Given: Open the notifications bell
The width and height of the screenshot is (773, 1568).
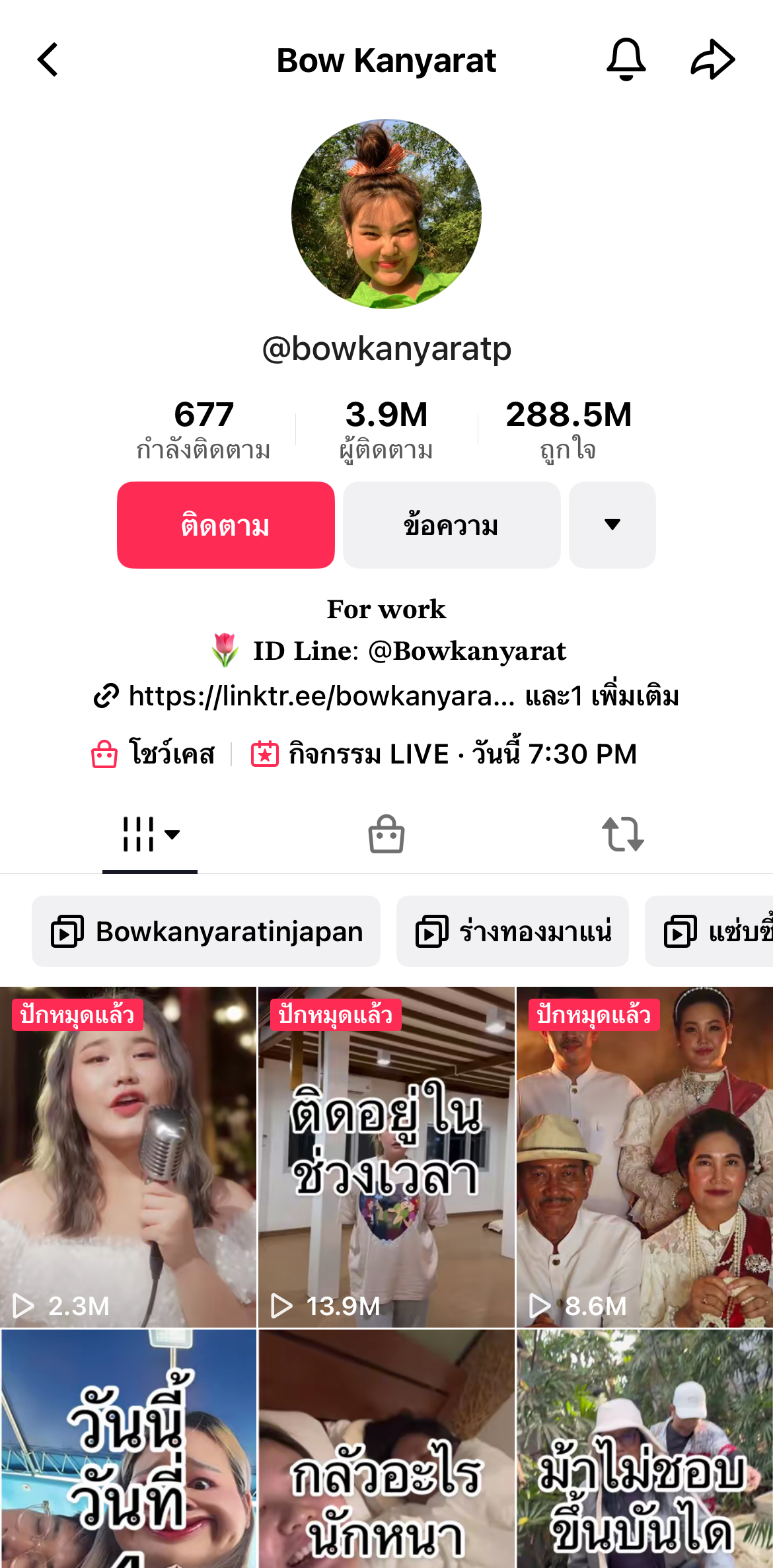Looking at the screenshot, I should coord(625,59).
